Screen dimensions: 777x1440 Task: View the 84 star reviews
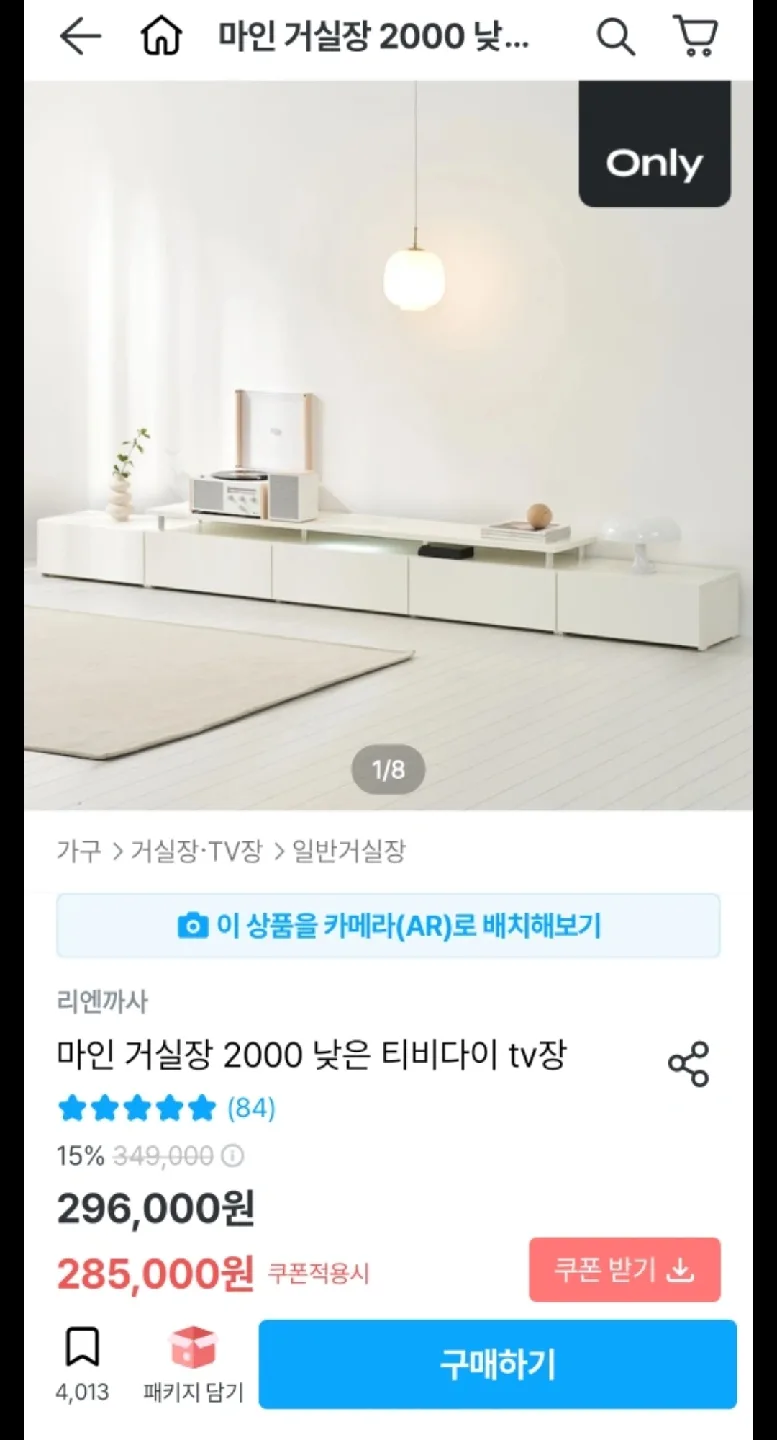pos(166,1108)
